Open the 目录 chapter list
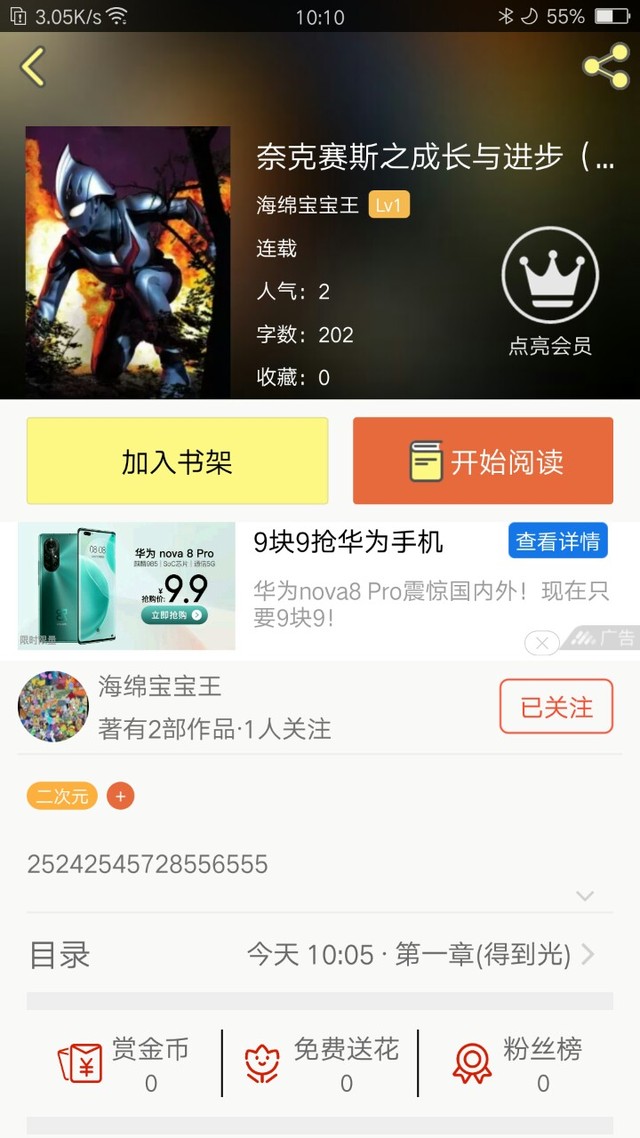 tap(320, 955)
